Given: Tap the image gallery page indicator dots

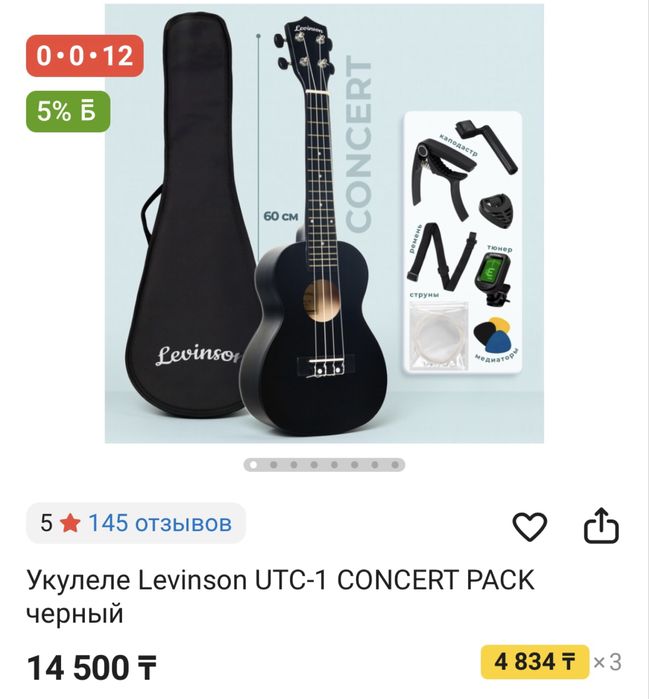Looking at the screenshot, I should click(x=324, y=465).
